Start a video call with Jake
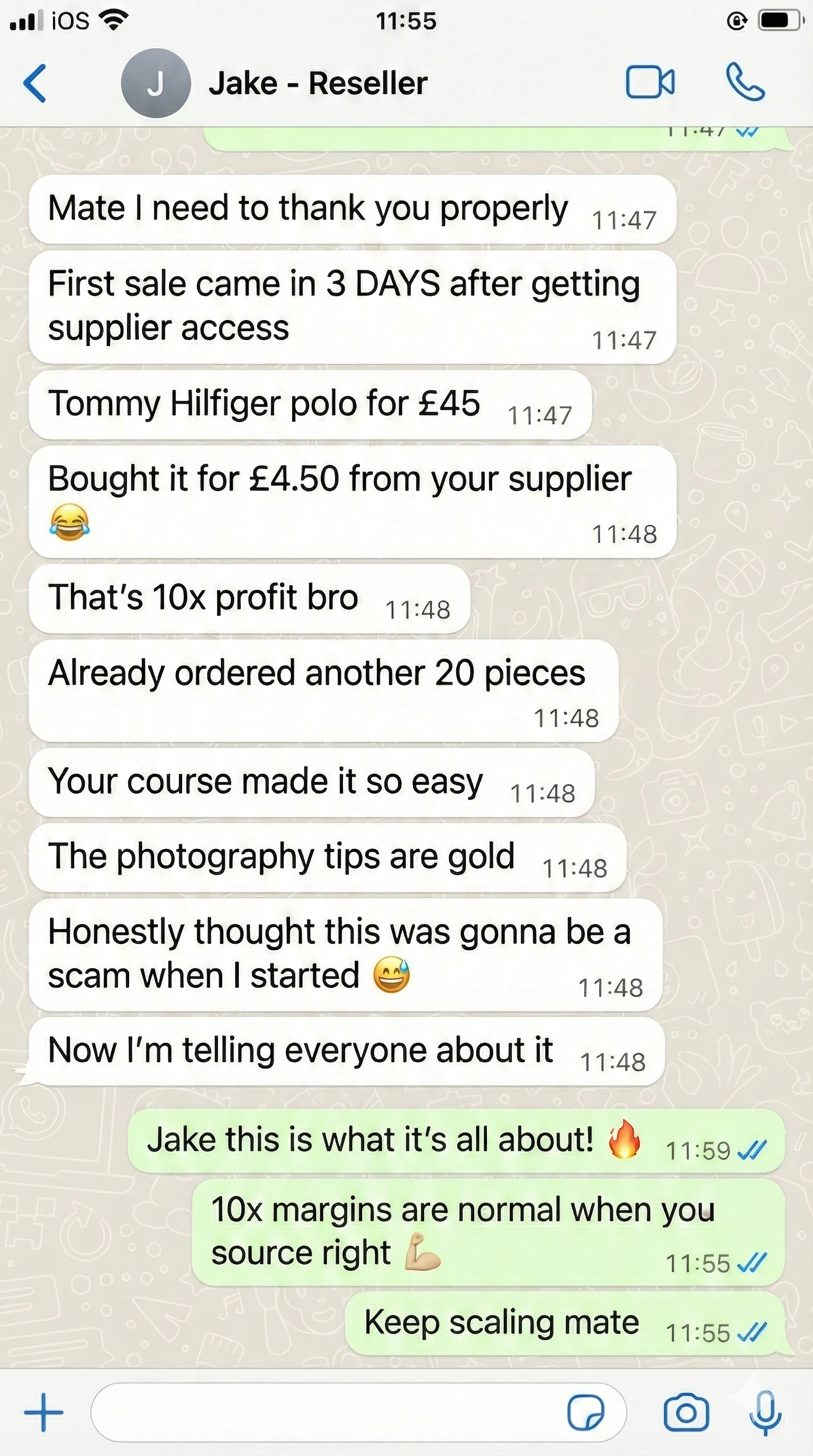This screenshot has height=1456, width=813. coord(649,83)
